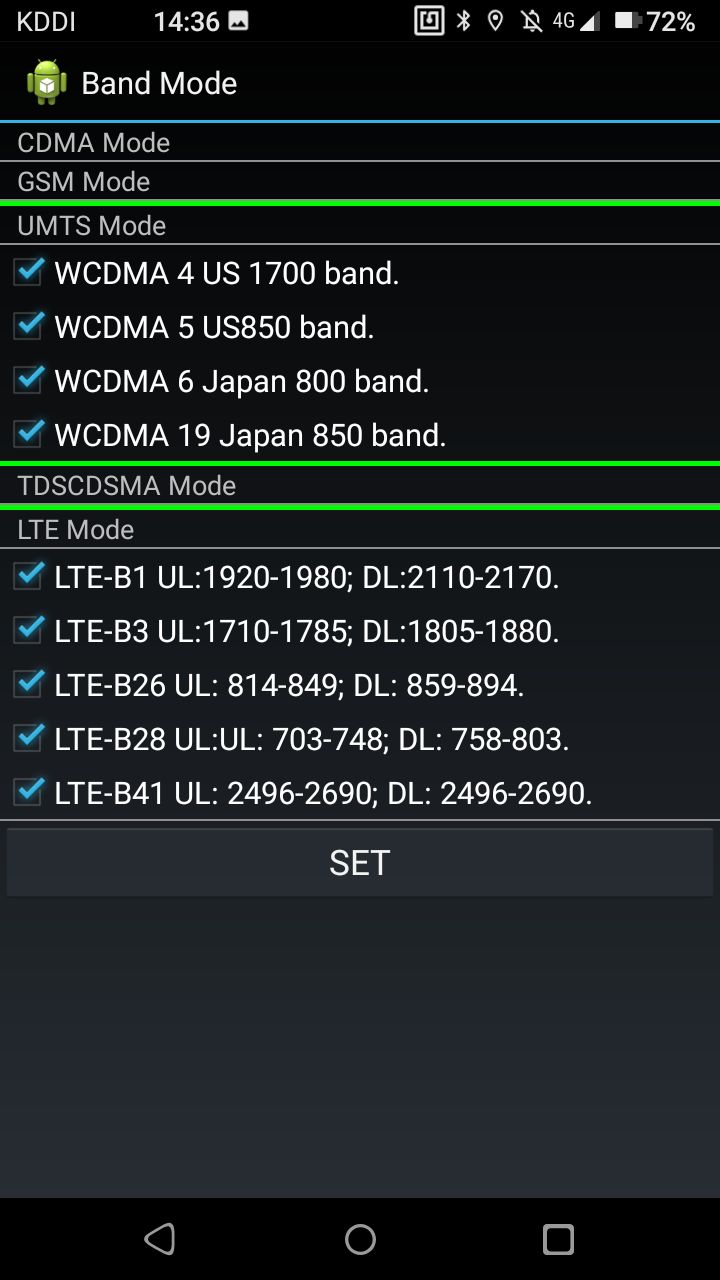Toggle LTE-B3 1710-1785 band checkbox
This screenshot has width=720, height=1280.
(x=29, y=631)
